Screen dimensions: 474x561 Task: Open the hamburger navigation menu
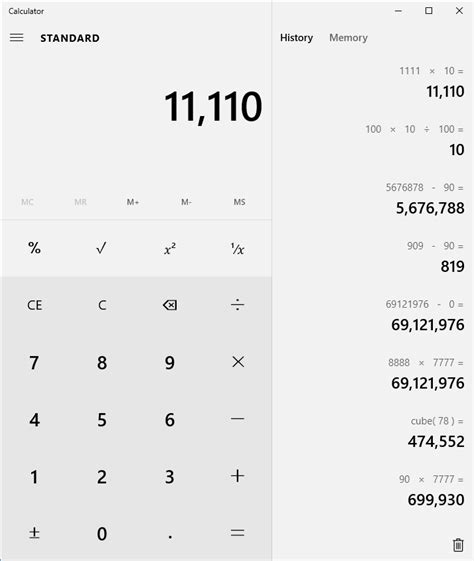tap(16, 38)
